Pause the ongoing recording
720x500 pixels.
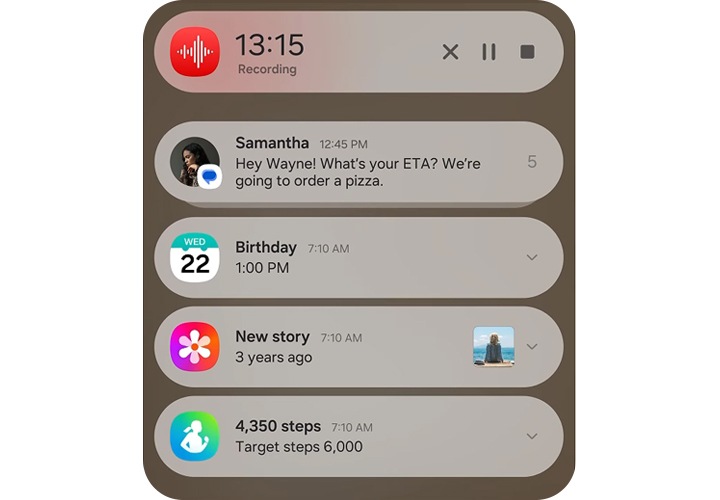tap(489, 52)
